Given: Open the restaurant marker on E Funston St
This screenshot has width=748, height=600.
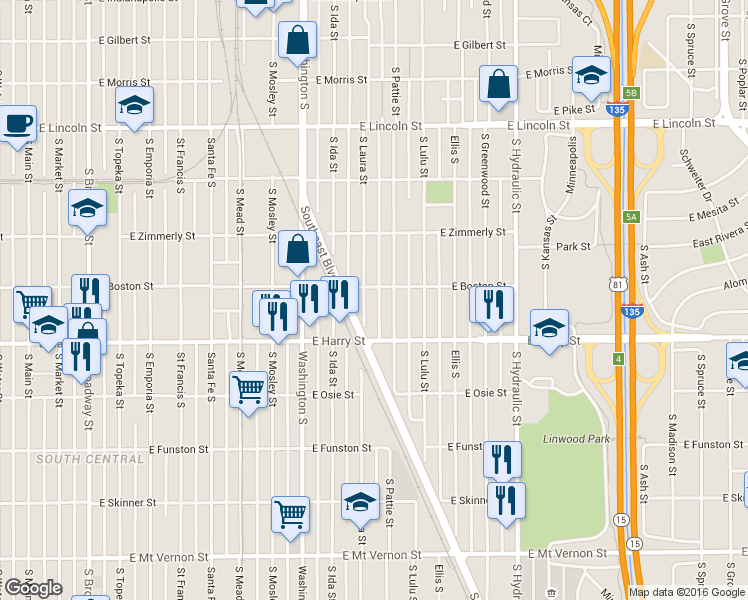Looking at the screenshot, I should point(502,459).
